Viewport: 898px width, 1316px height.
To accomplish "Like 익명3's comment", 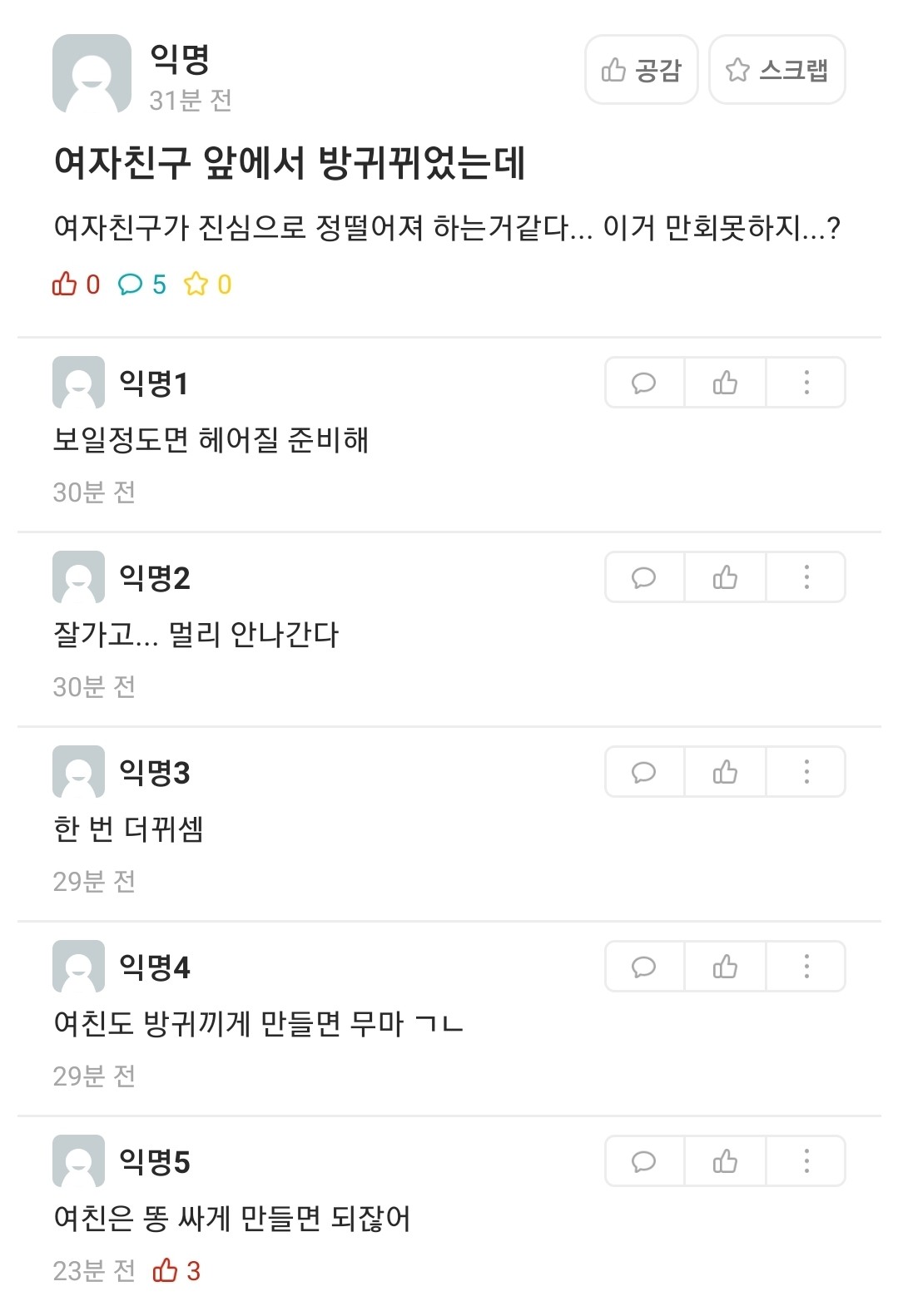I will (x=725, y=772).
